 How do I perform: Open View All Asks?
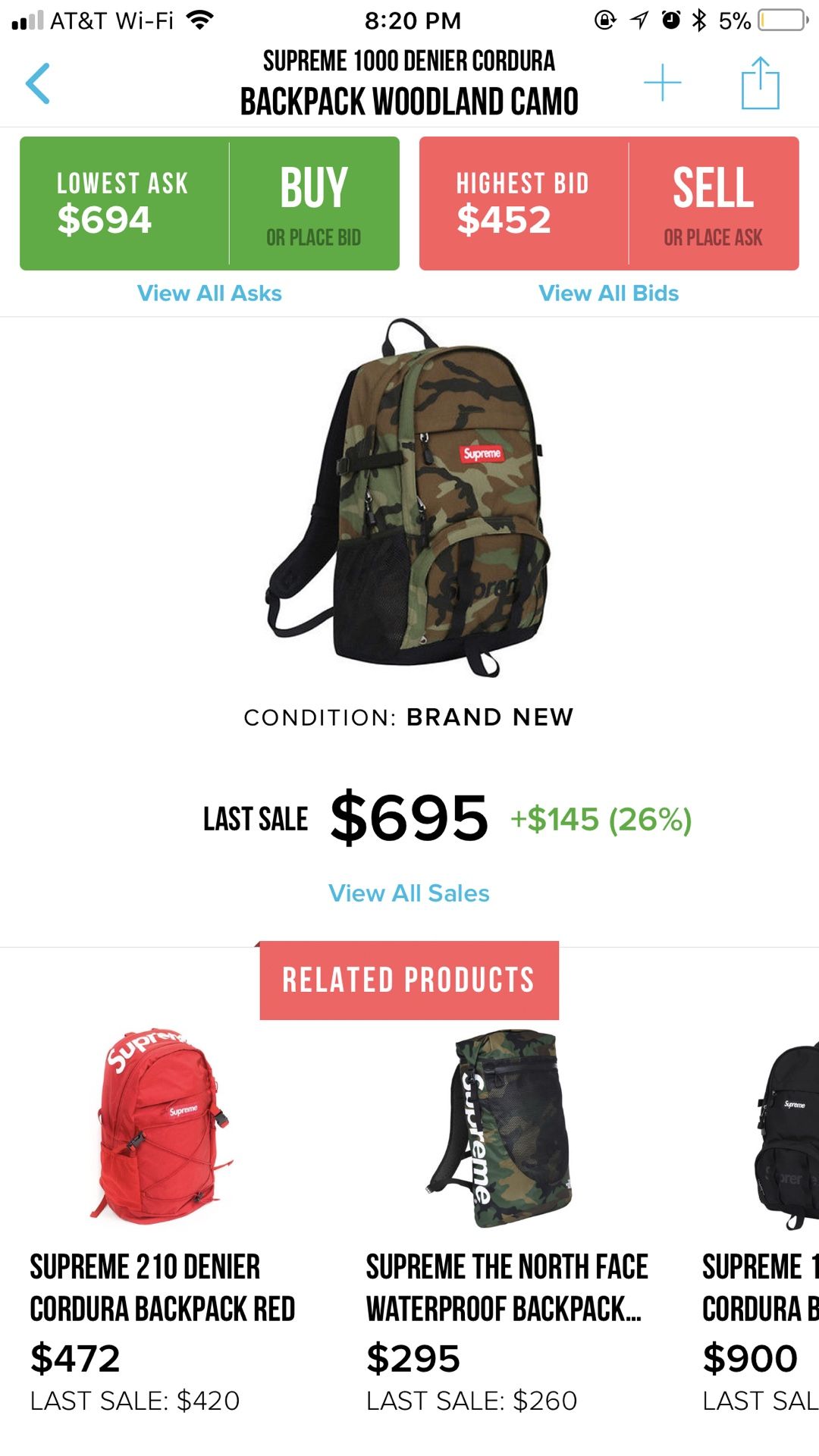click(x=209, y=293)
